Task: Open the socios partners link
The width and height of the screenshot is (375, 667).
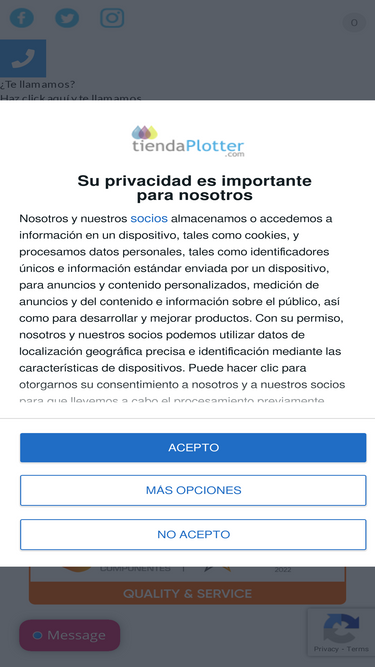Action: [149, 219]
